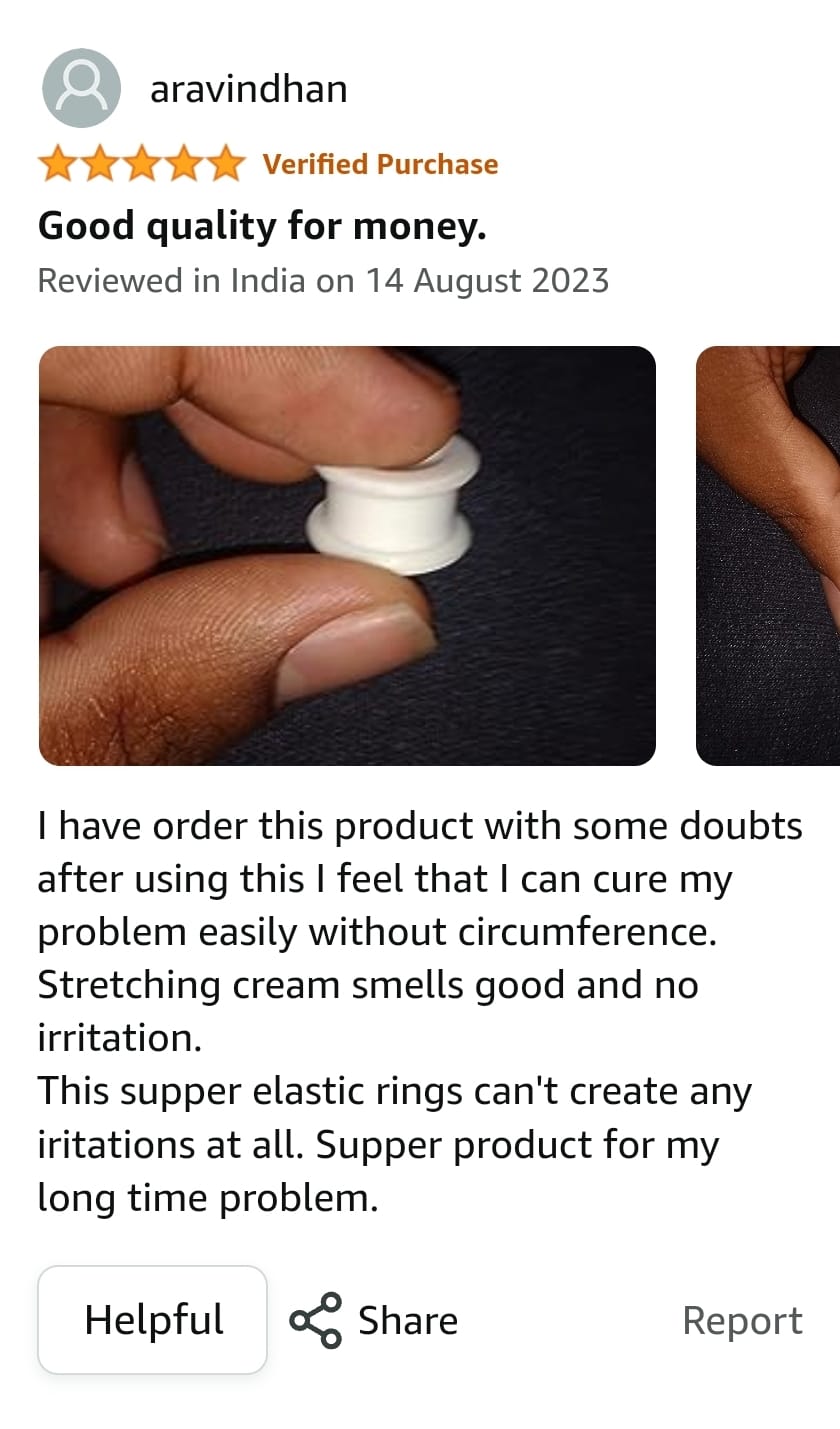Open the partially visible second review photo
This screenshot has width=840, height=1429.
coord(768,555)
